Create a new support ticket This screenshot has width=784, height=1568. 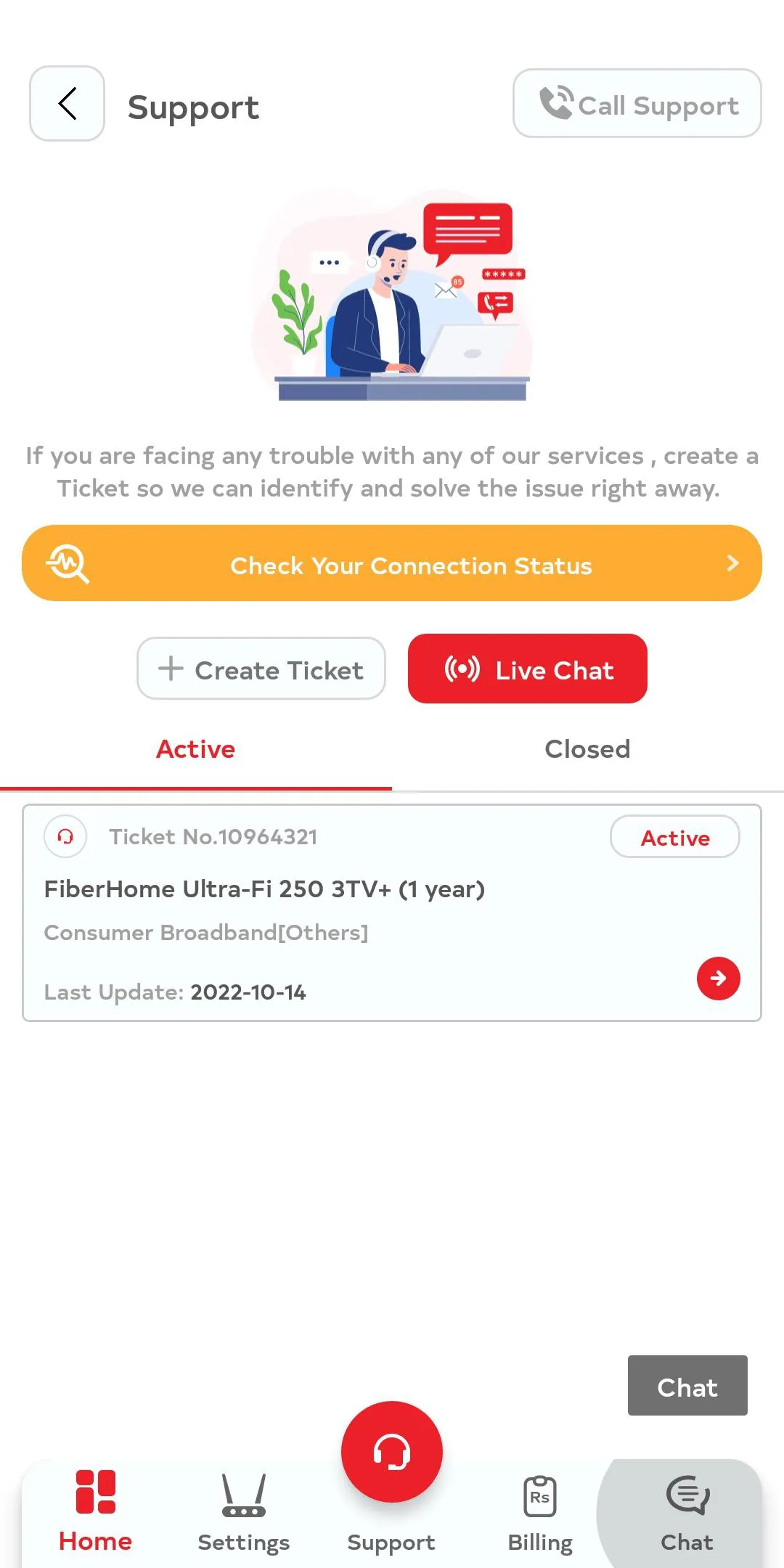(x=261, y=669)
